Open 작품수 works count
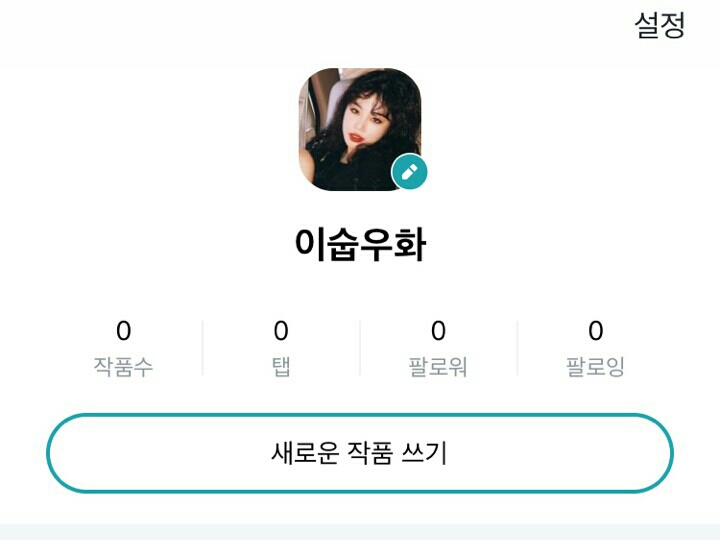This screenshot has height=540, width=720. click(123, 348)
